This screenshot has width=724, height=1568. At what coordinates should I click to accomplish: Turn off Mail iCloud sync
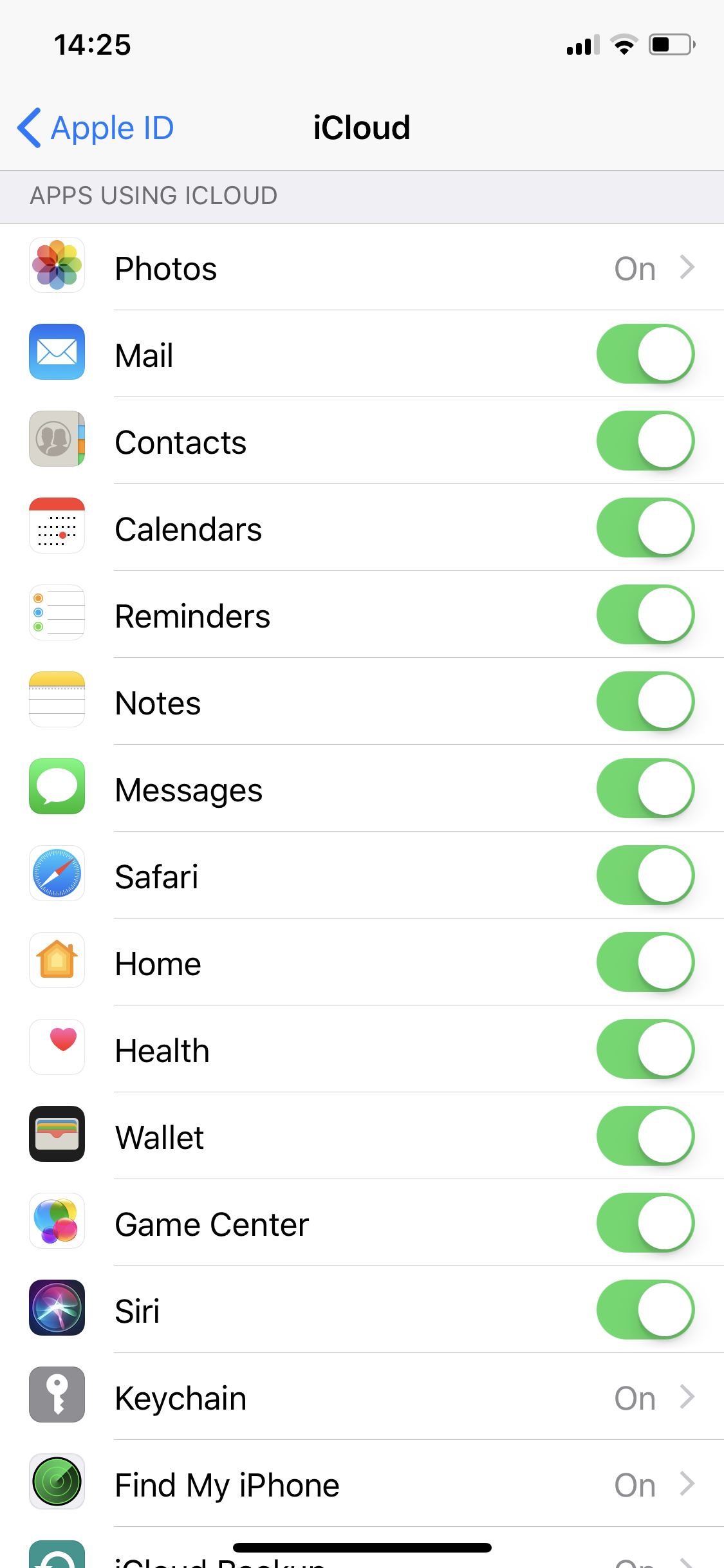pos(645,354)
